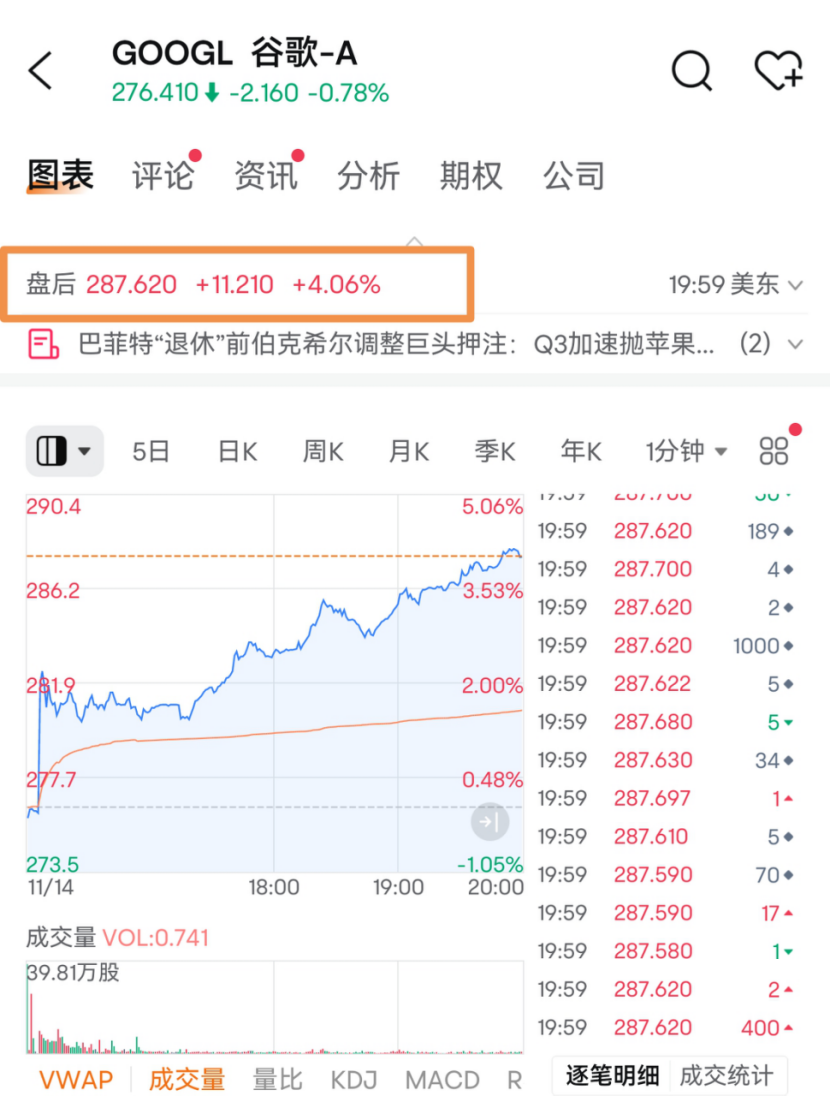Open the 资讯 tab
Screen dimensions: 831x1096
265,176
